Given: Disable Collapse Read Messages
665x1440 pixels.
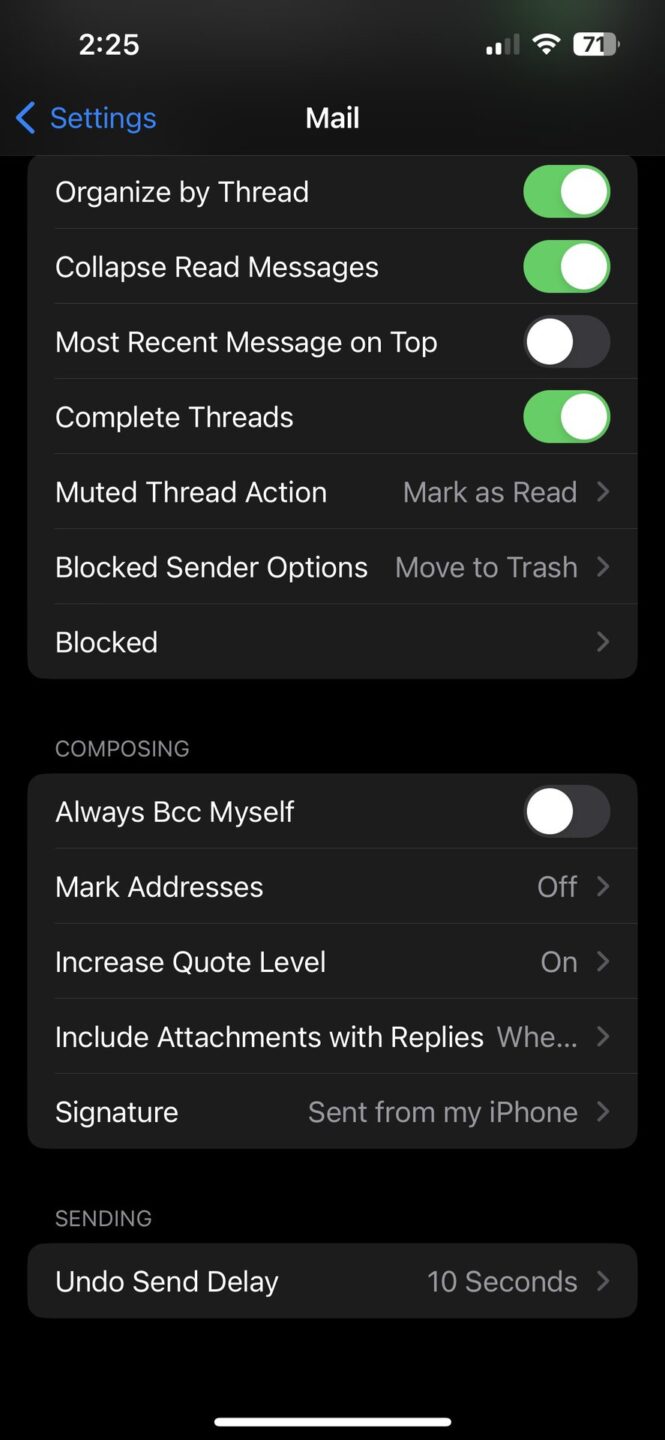Looking at the screenshot, I should (x=567, y=267).
